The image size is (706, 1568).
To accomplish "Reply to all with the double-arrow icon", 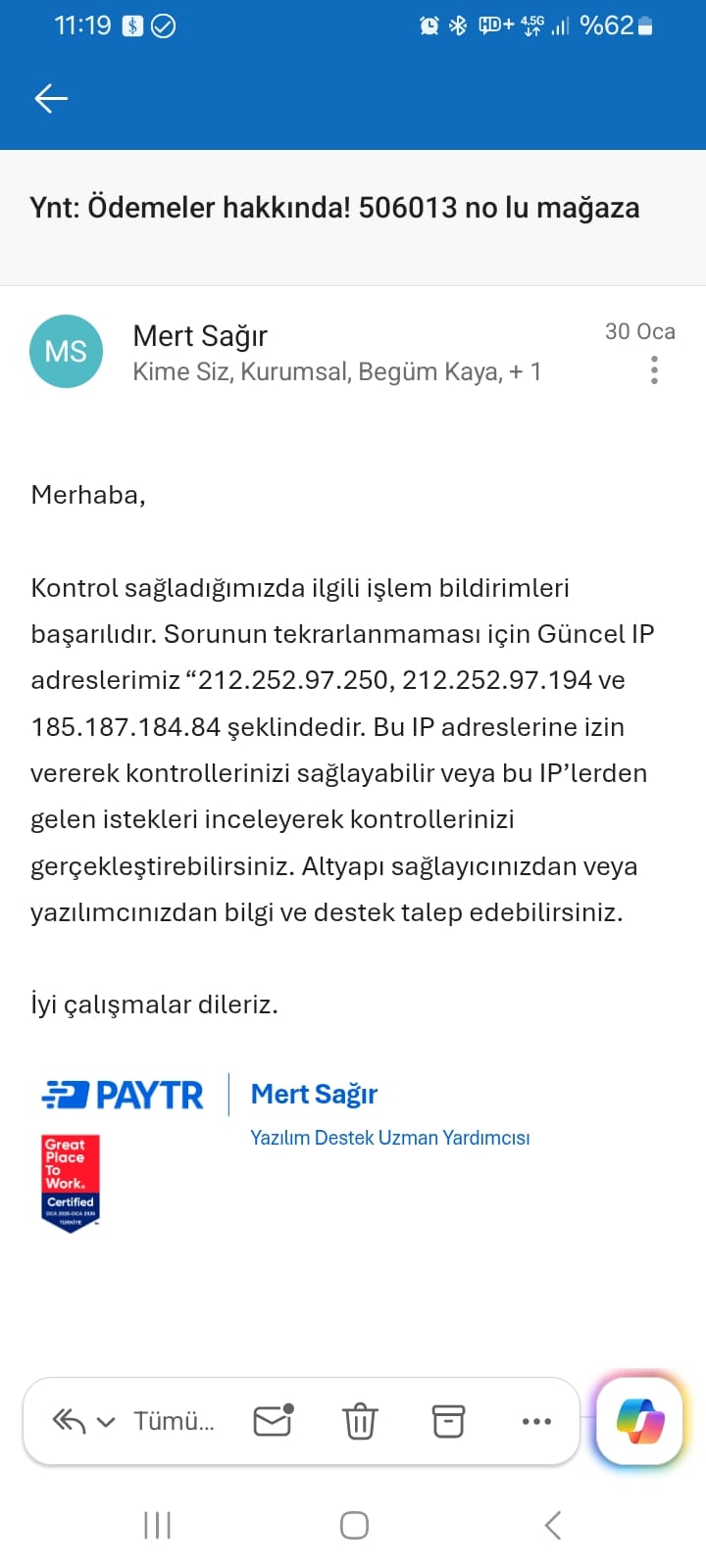I will click(68, 1421).
